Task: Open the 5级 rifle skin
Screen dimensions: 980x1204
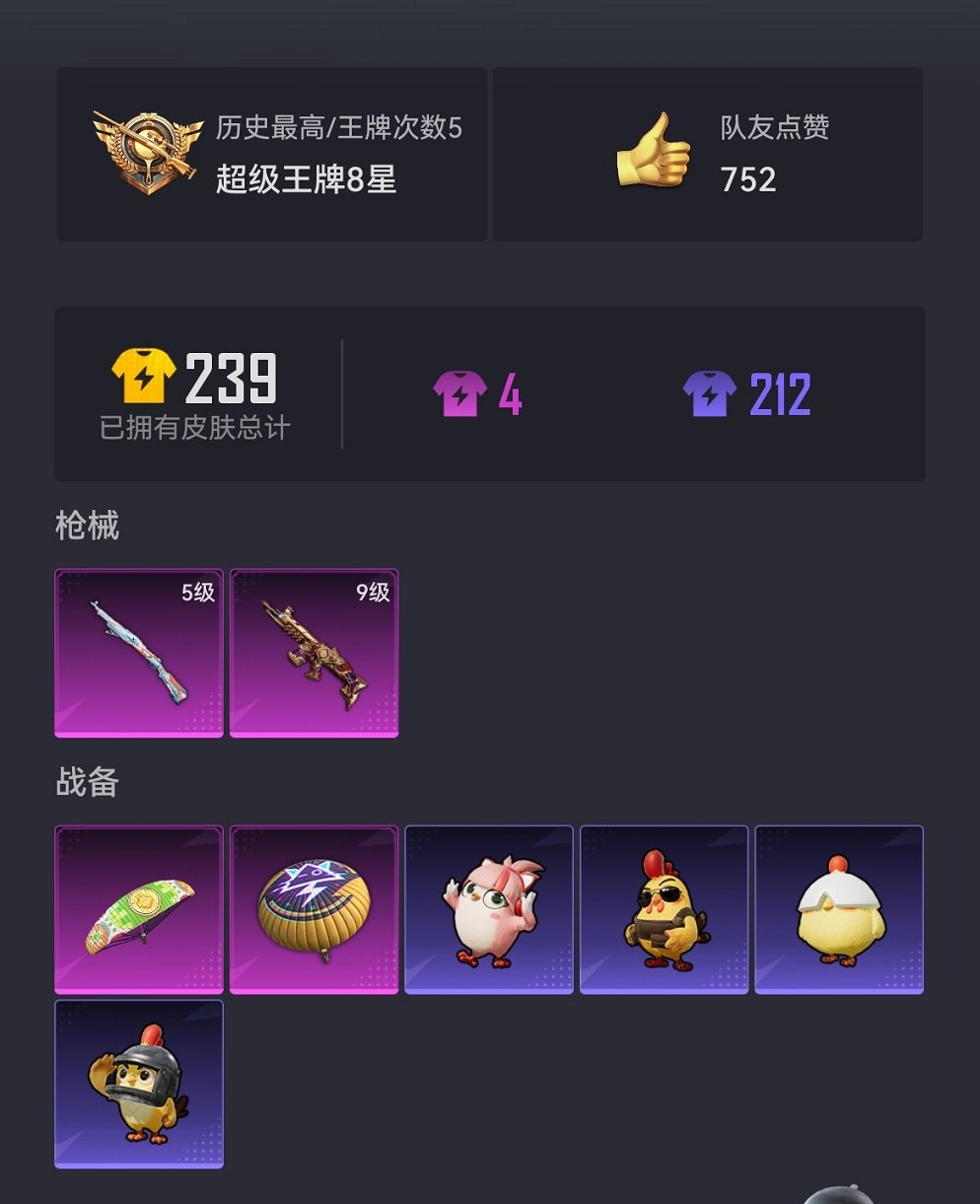Action: [x=138, y=651]
